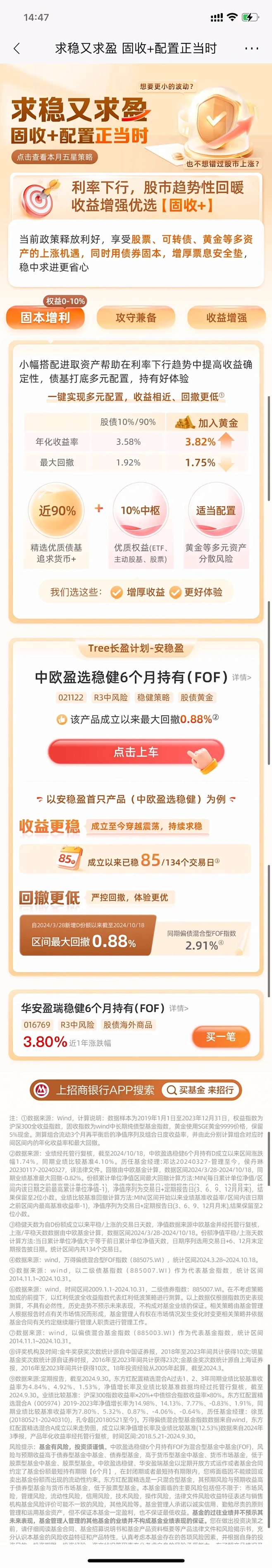Switch to the 攻守兼备 tab

136,318
